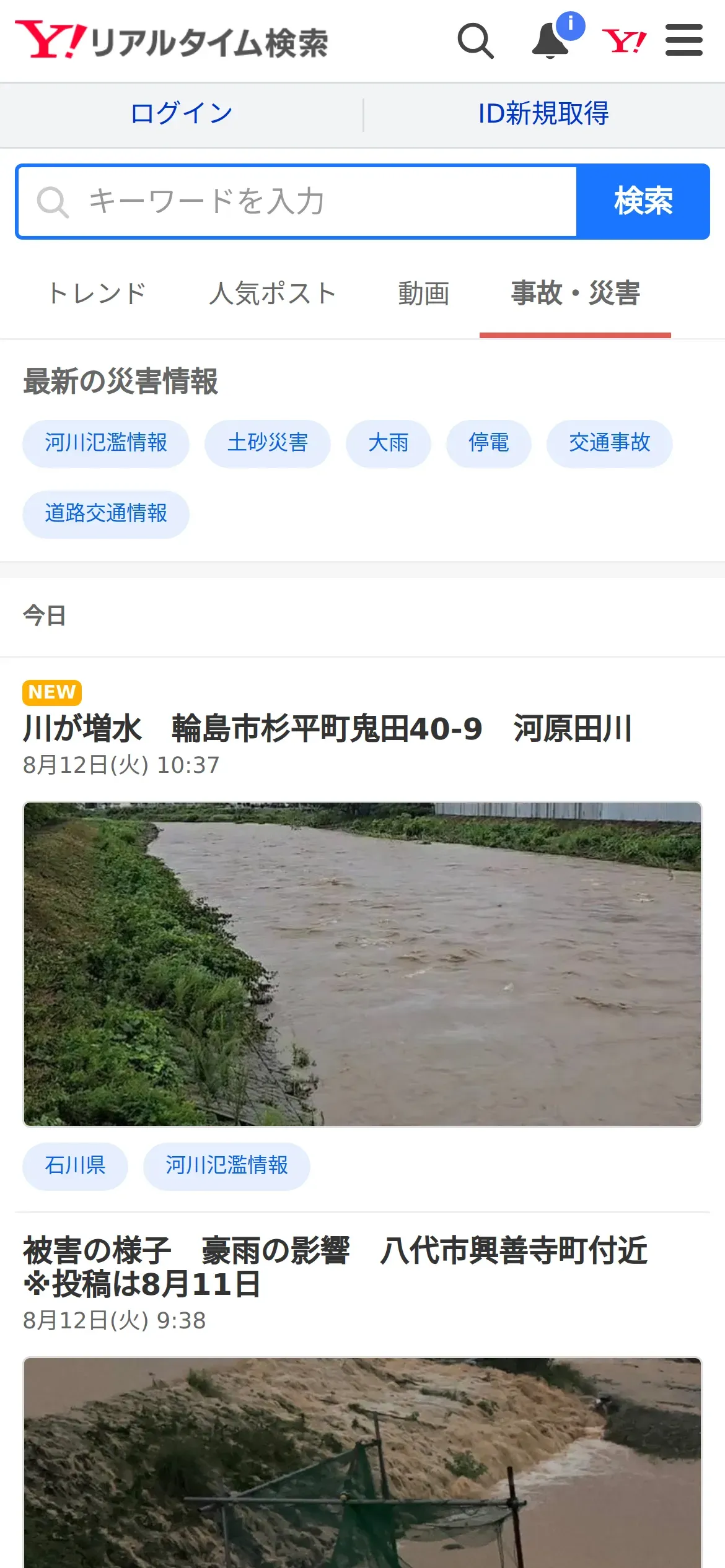This screenshot has width=725, height=1568.
Task: Select the 停電 chip
Action: tap(489, 443)
